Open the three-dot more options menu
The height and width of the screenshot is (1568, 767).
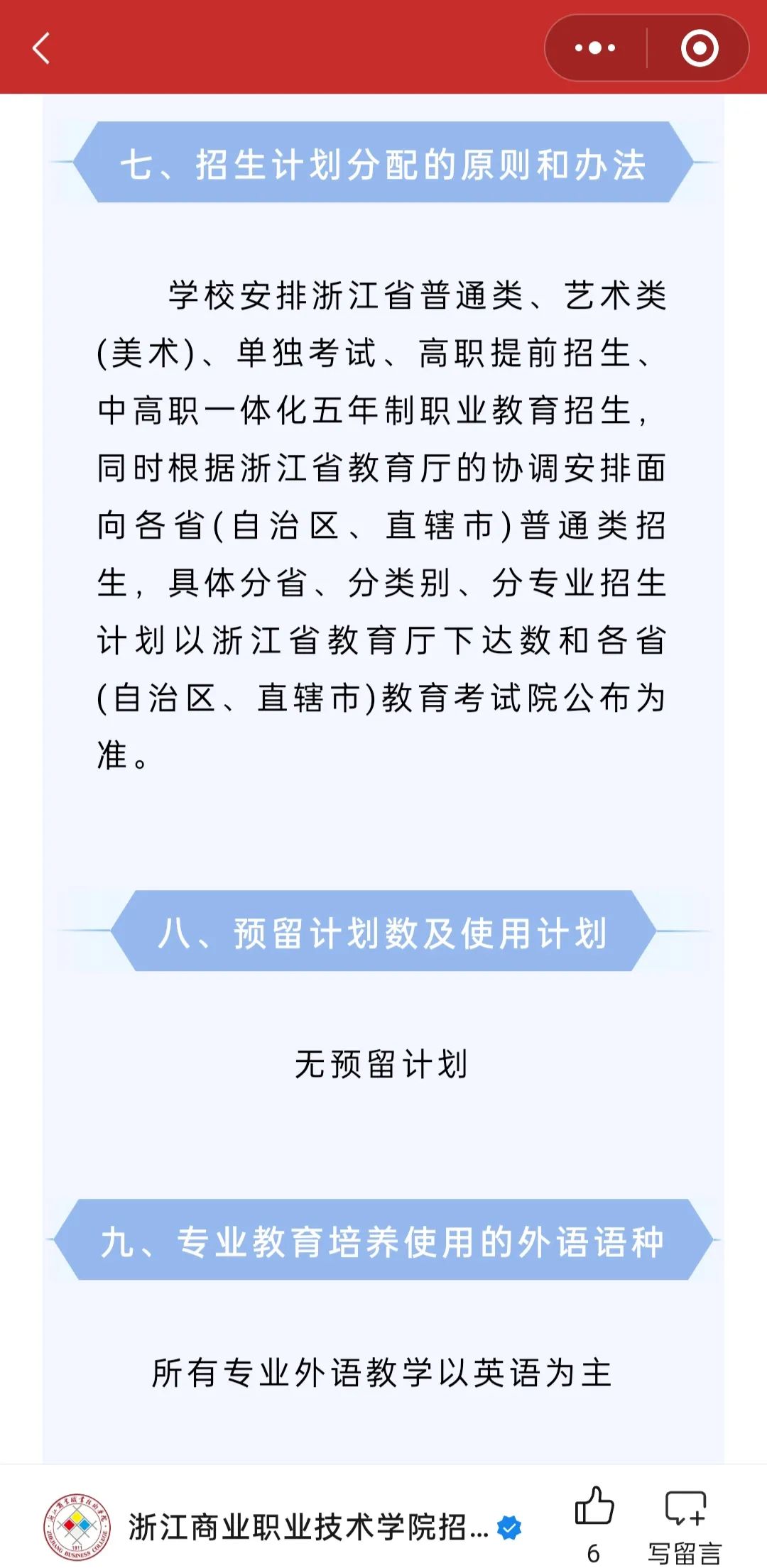pyautogui.click(x=595, y=48)
